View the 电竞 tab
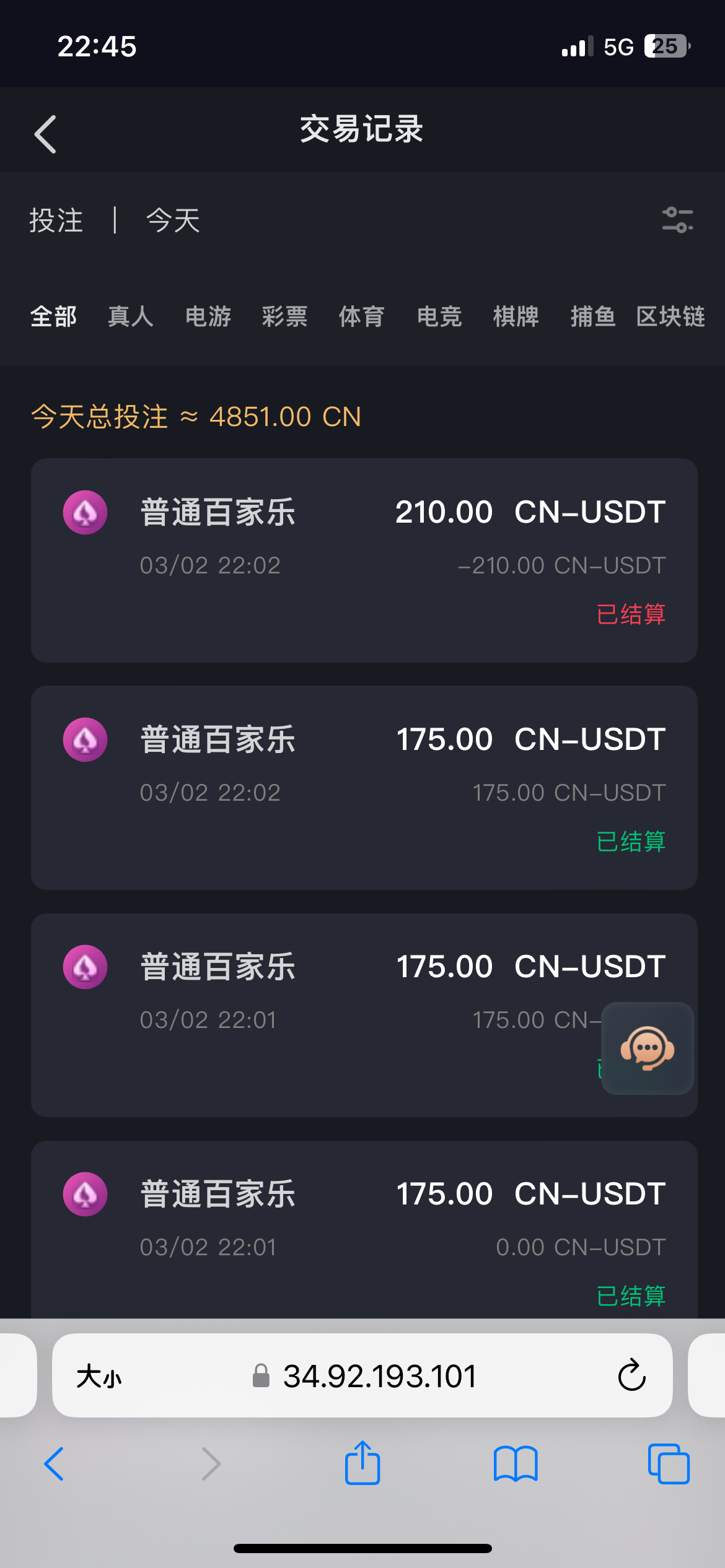Viewport: 725px width, 1568px height. [x=439, y=316]
